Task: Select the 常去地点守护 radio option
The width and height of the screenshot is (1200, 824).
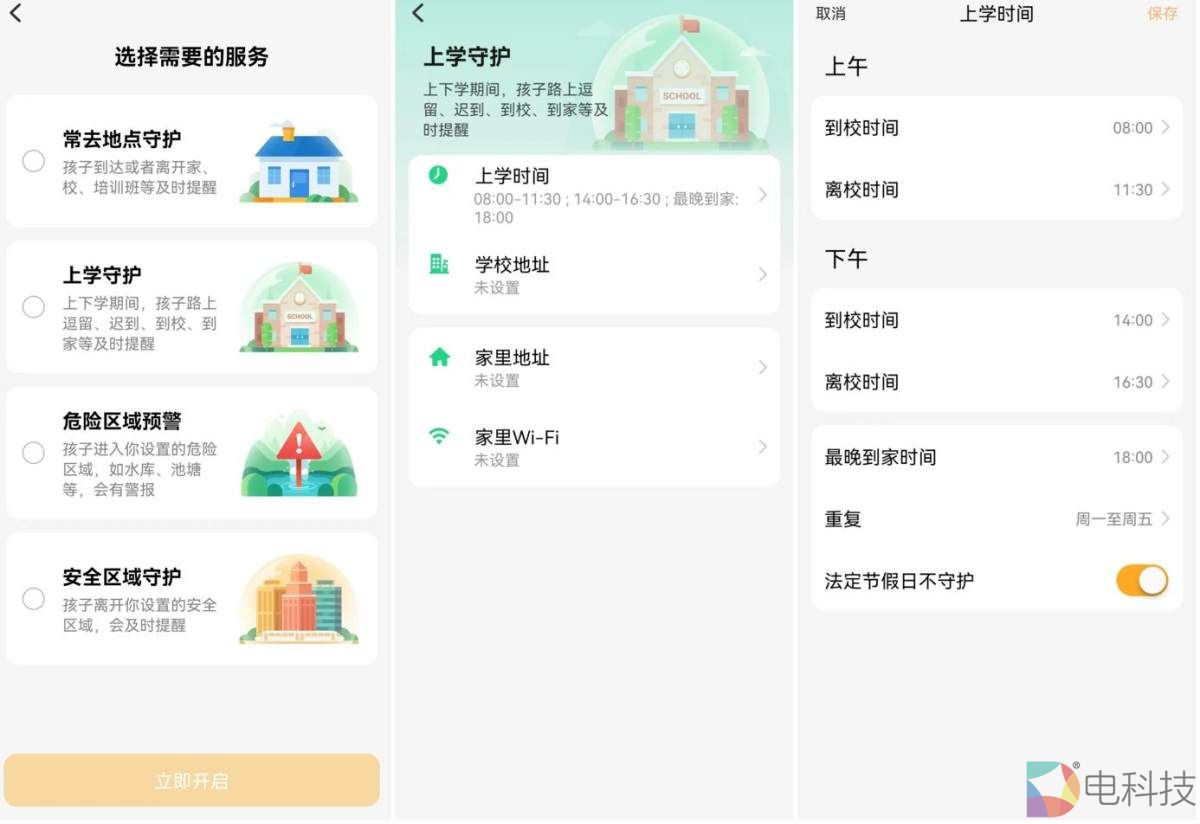Action: (34, 161)
